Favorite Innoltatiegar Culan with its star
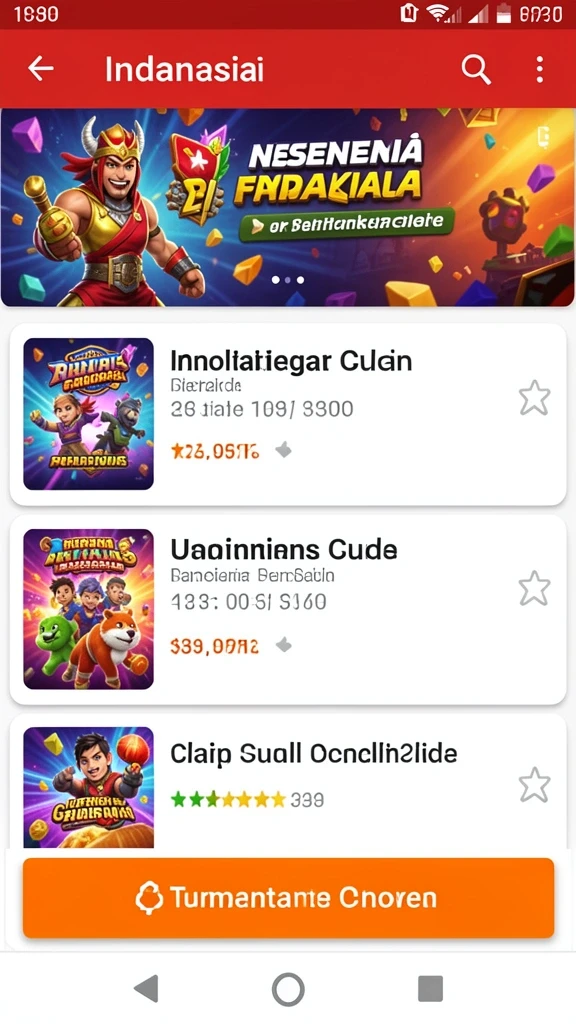576x1024 pixels. coord(534,398)
